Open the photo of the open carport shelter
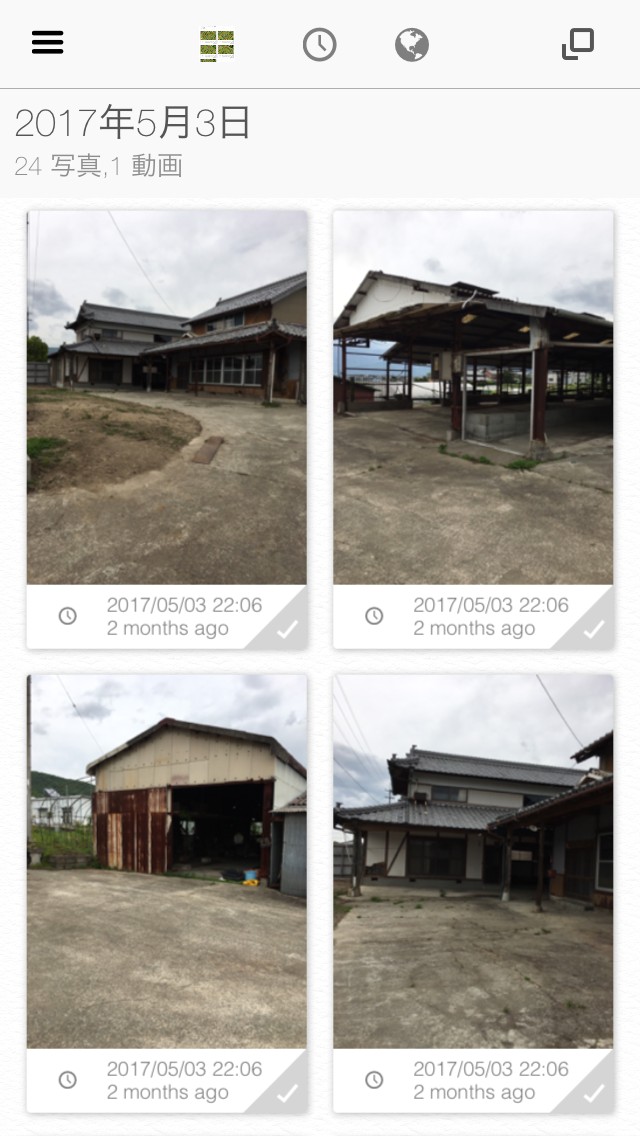Viewport: 640px width, 1136px height. [473, 397]
